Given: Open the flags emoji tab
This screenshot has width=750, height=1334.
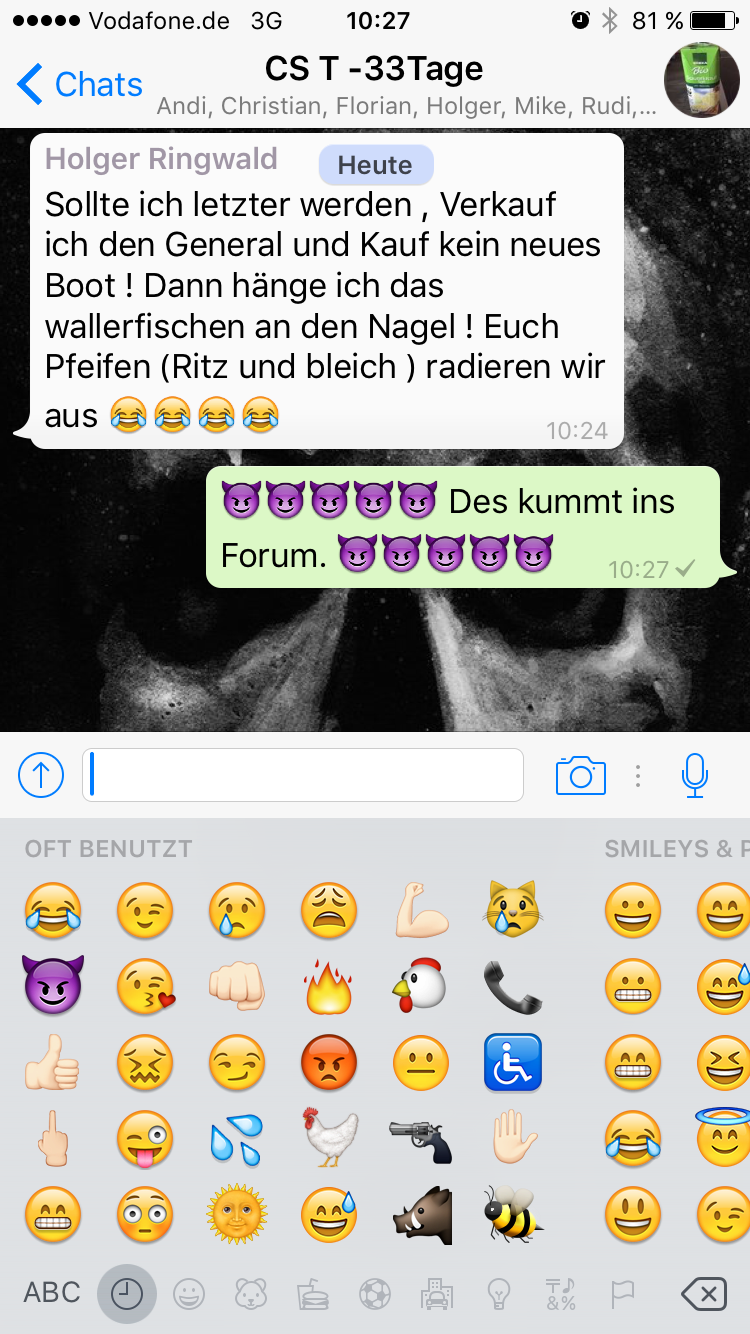Looking at the screenshot, I should click(622, 1295).
